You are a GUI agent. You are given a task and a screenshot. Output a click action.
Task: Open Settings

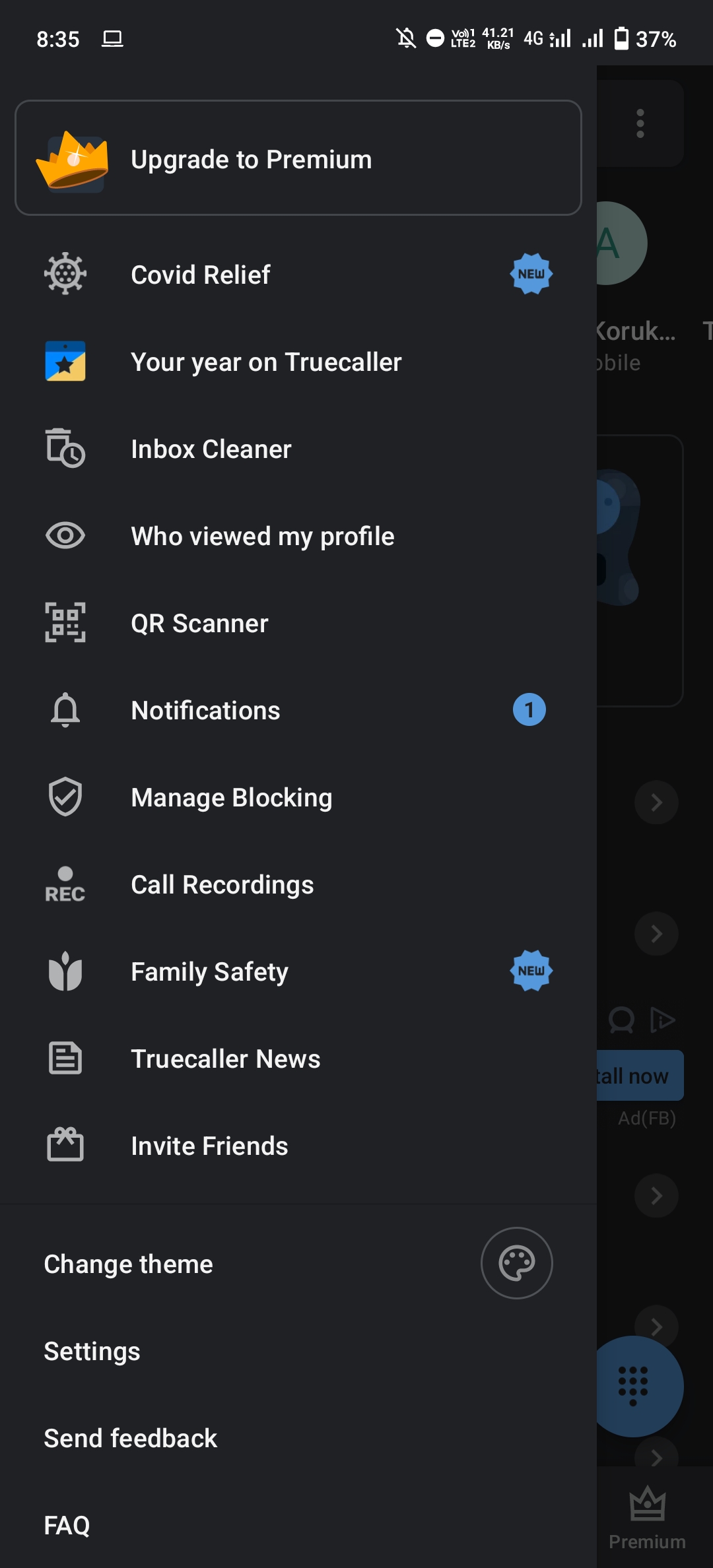[92, 1351]
